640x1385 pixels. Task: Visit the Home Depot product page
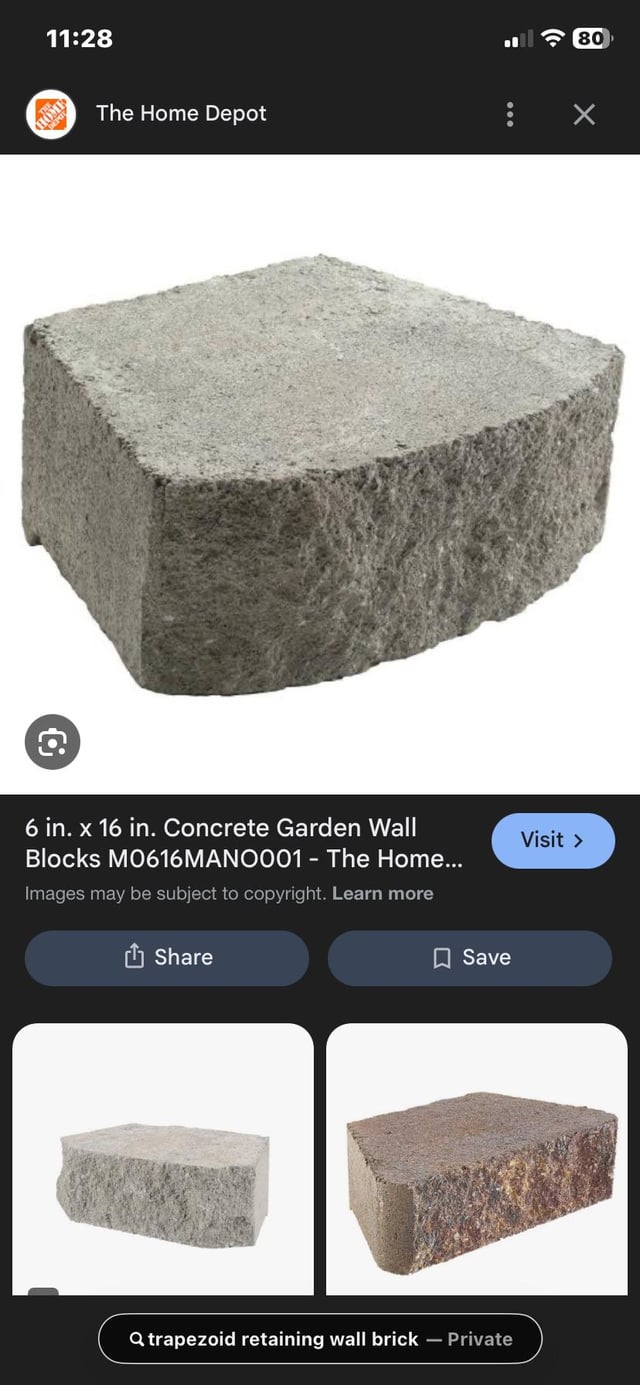pos(552,841)
